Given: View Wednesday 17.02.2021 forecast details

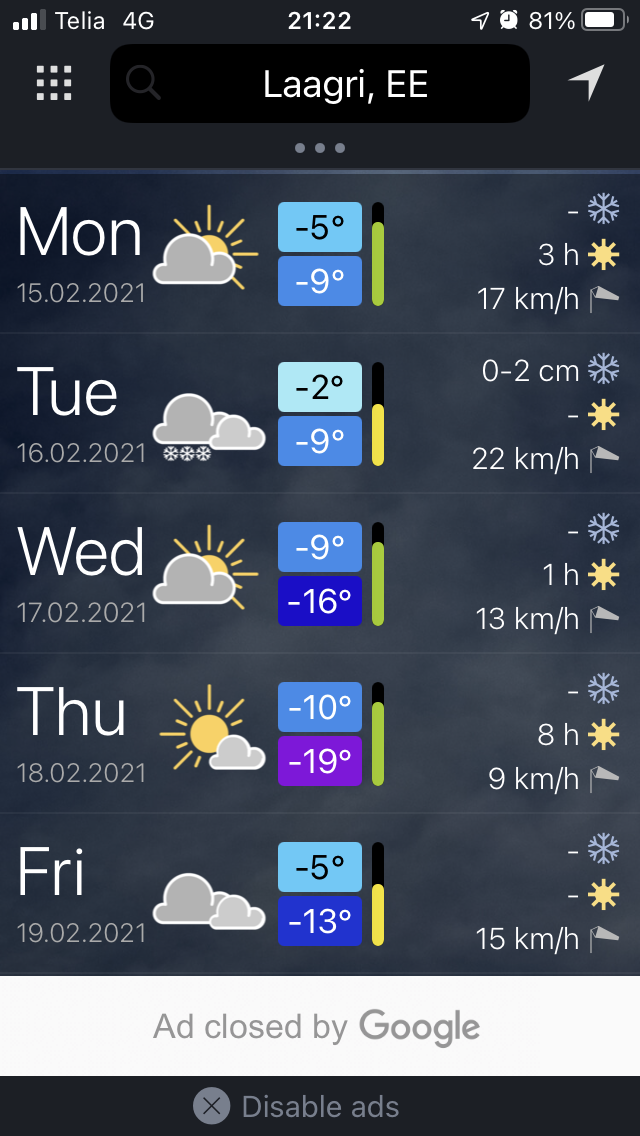Looking at the screenshot, I should [320, 574].
